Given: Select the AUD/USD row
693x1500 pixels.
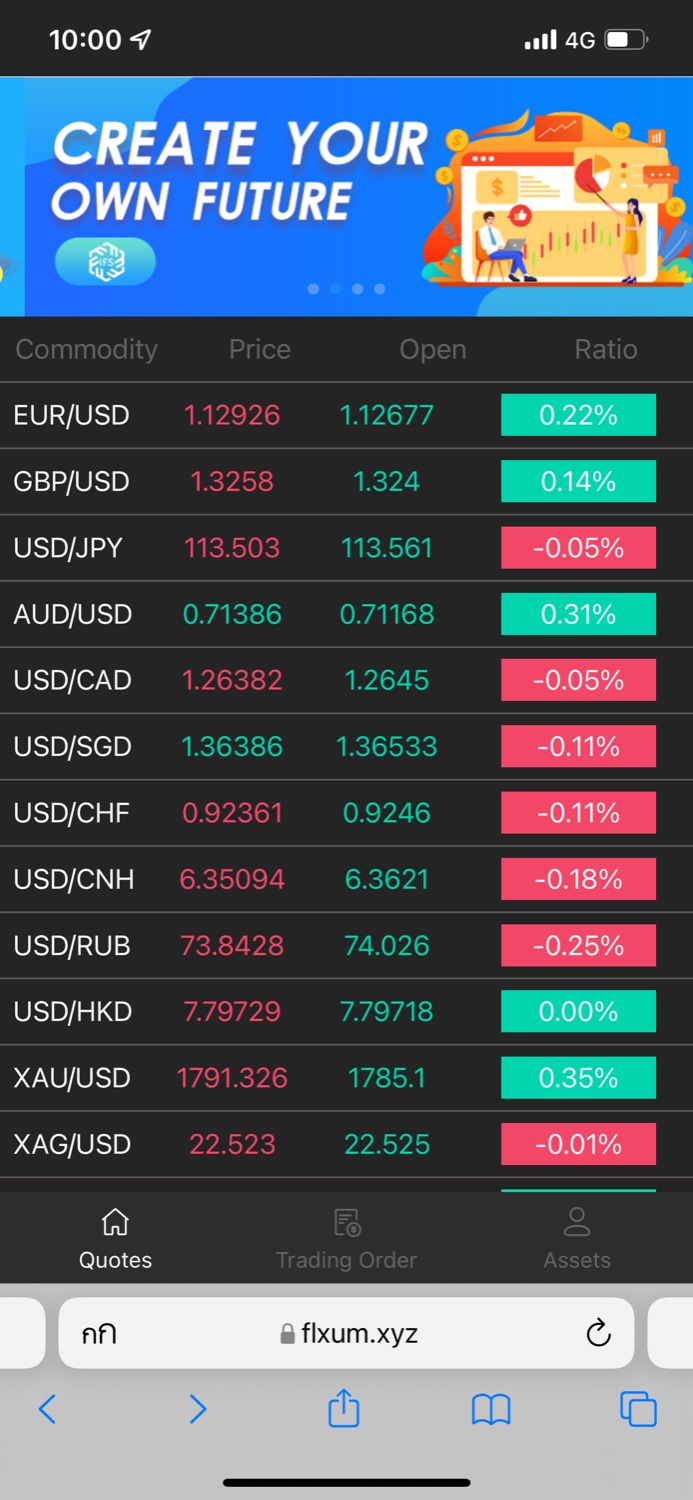Looking at the screenshot, I should pyautogui.click(x=73, y=614).
